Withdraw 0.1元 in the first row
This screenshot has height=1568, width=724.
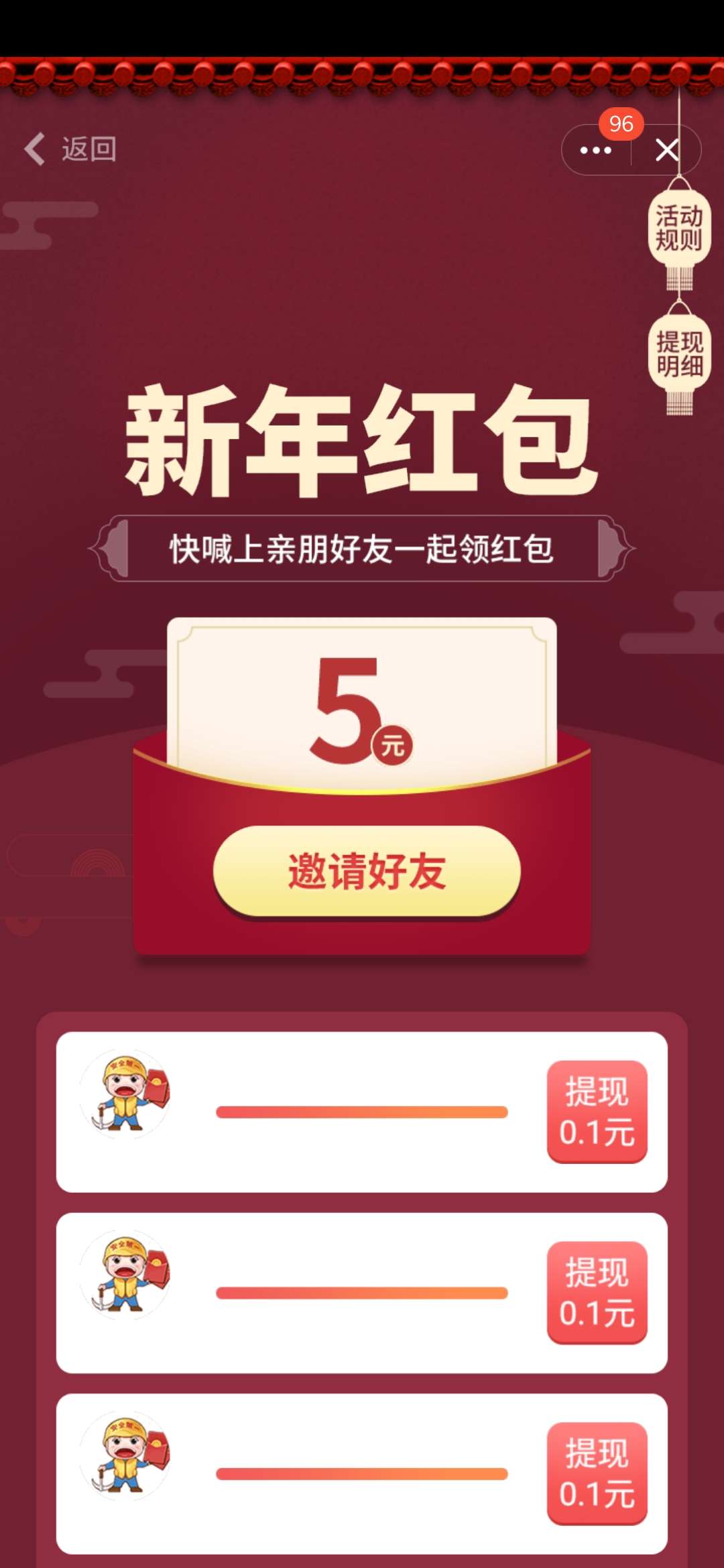pos(597,1112)
